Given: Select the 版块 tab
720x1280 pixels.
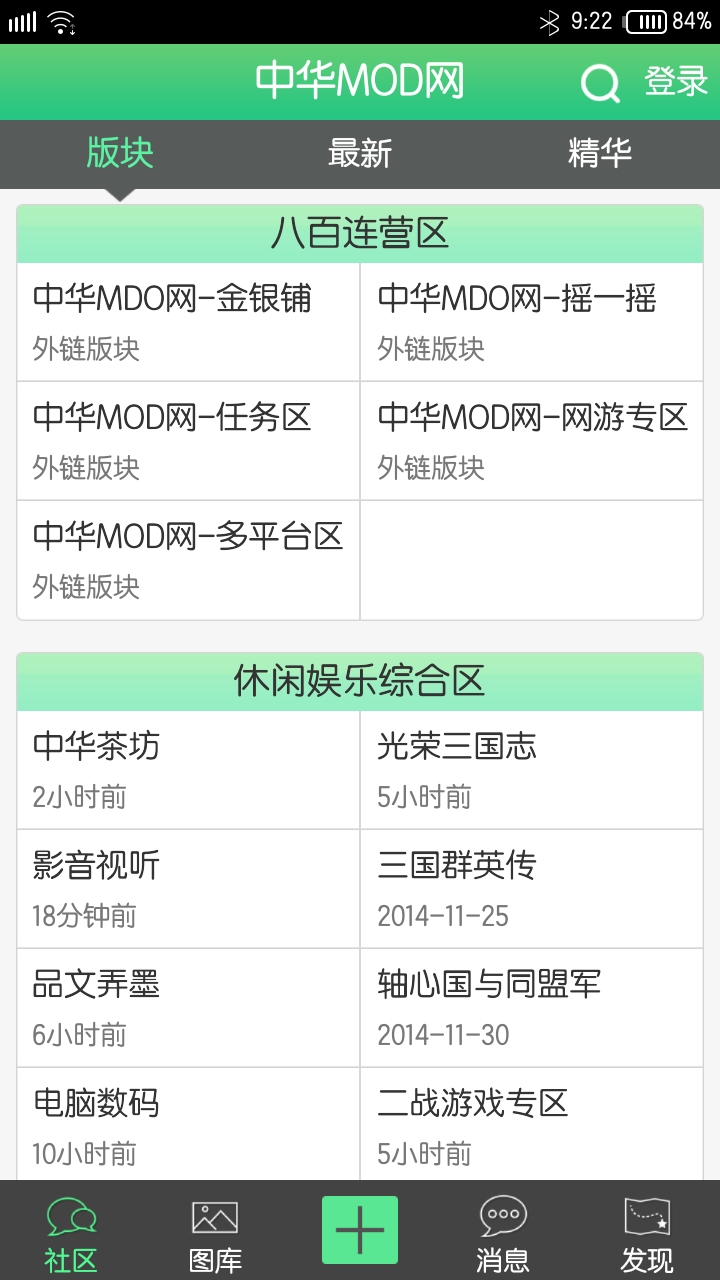Looking at the screenshot, I should point(120,154).
